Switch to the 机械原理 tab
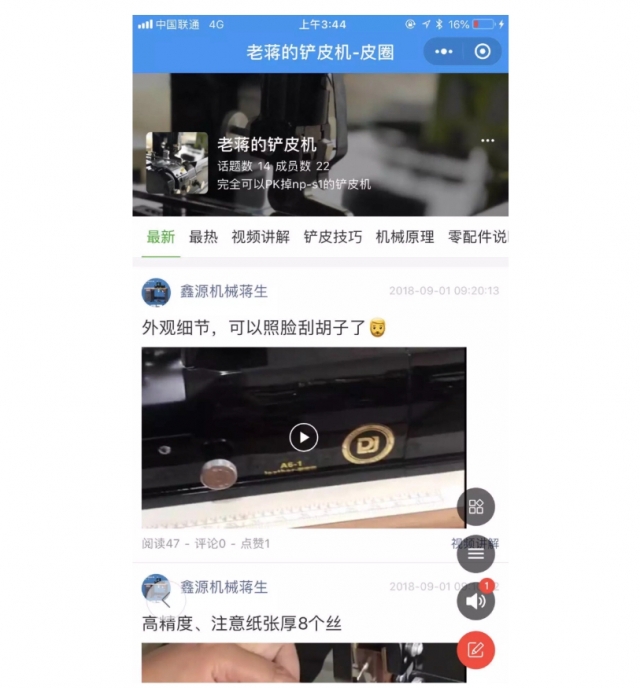Screen dimensions: 640x688 (405, 237)
